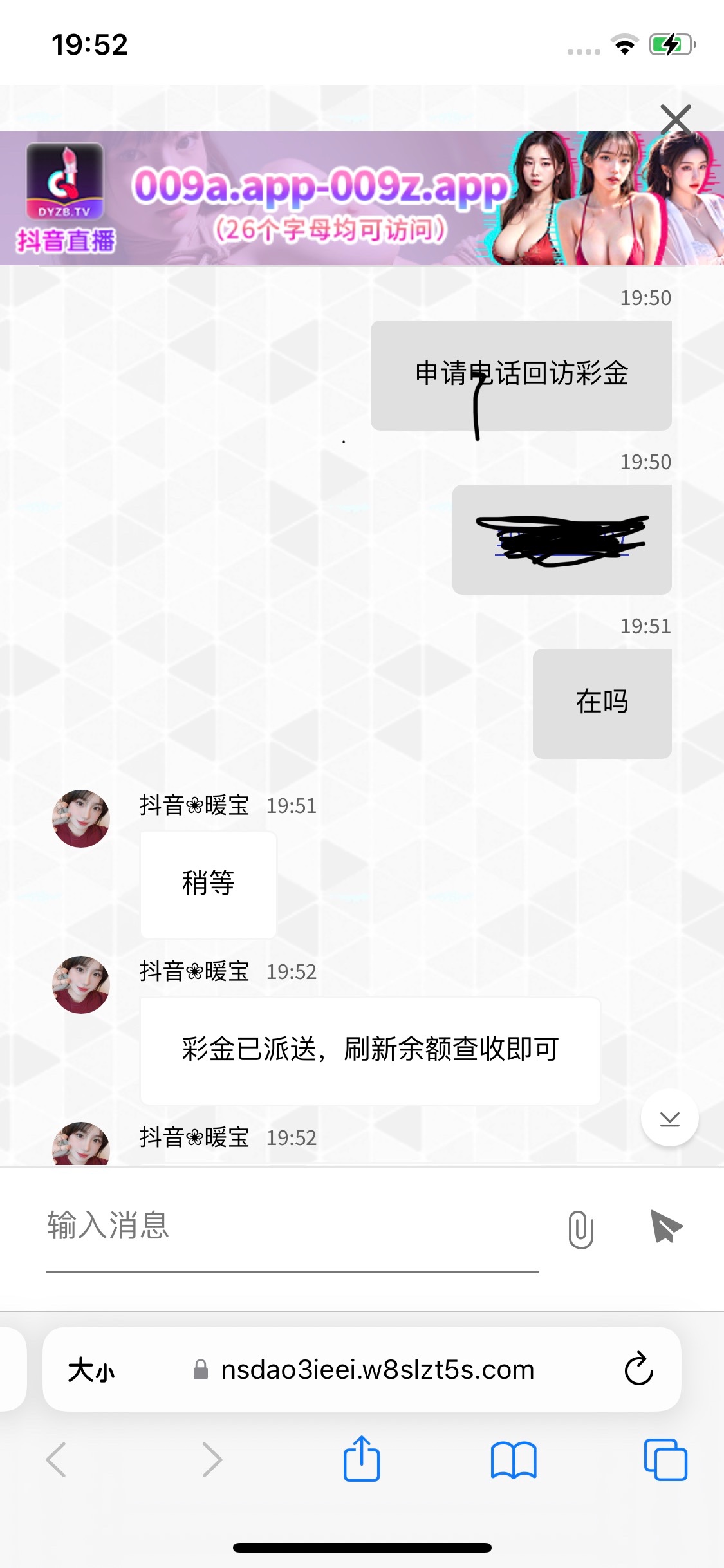This screenshot has width=724, height=1568.
Task: Reload the page in Safari
Action: click(x=638, y=1369)
